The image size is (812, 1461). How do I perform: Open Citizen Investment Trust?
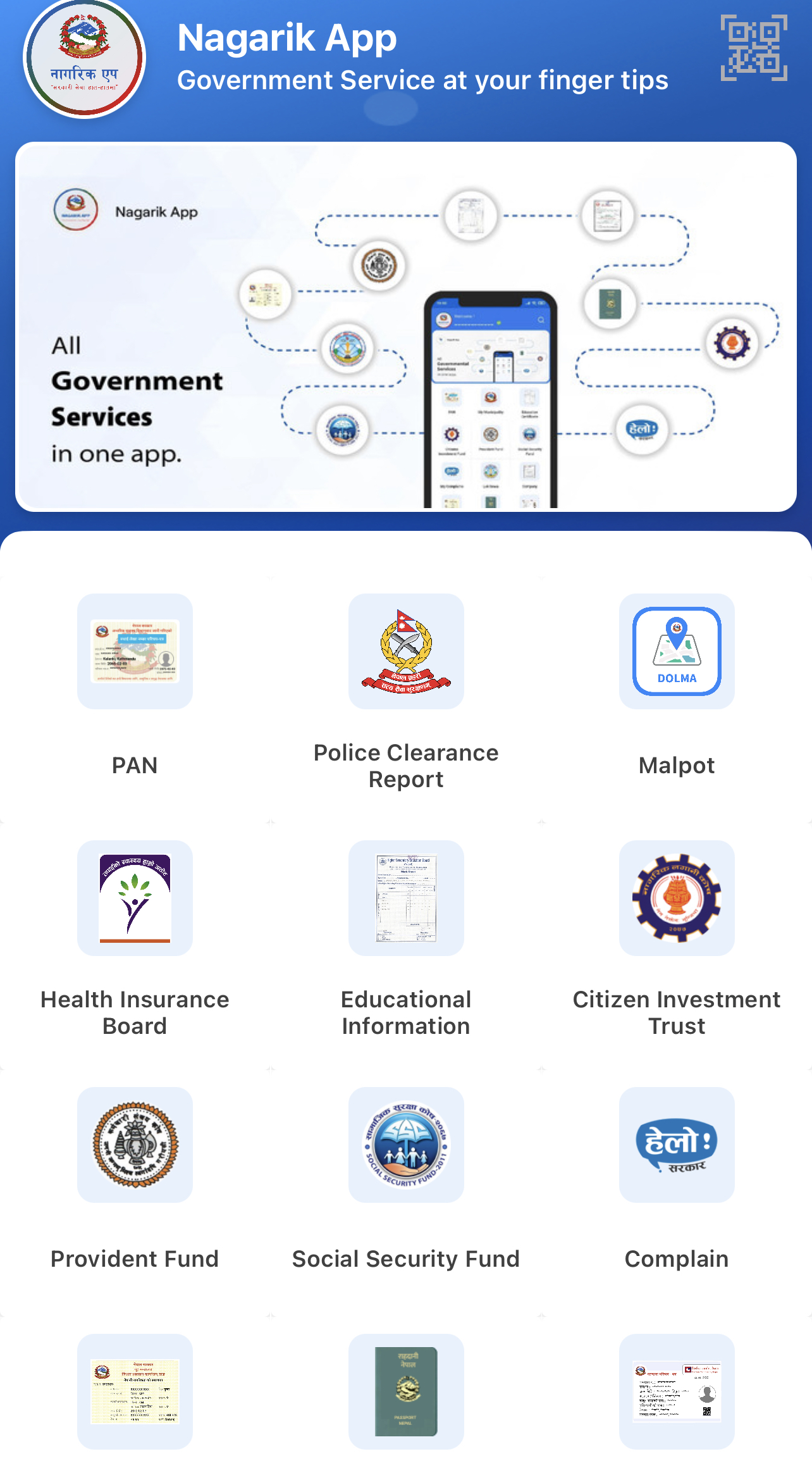click(x=677, y=898)
